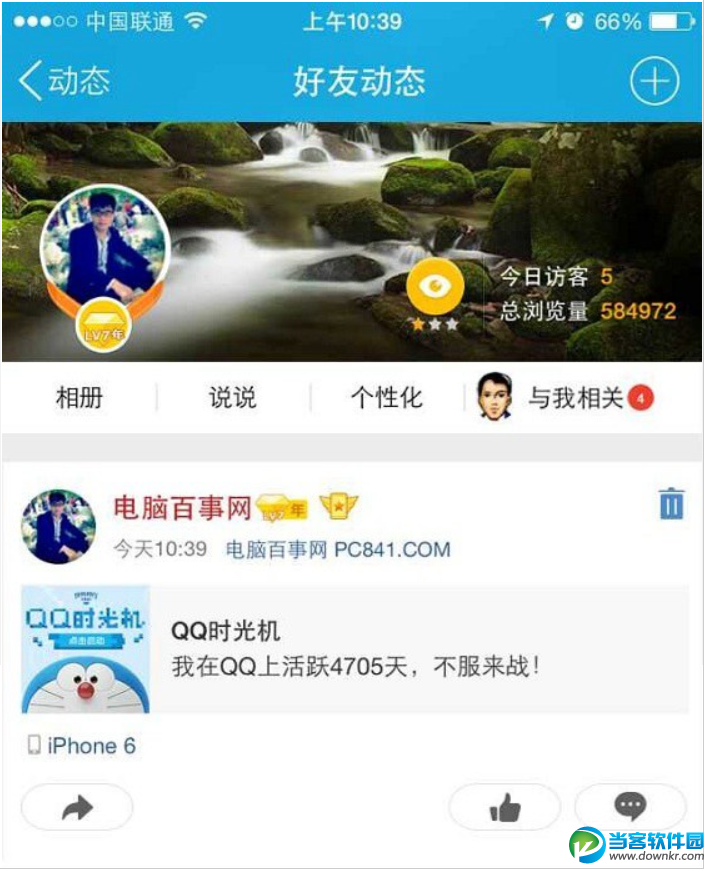Open the visitor eye icon
Viewport: 705px width, 870px height.
point(436,287)
